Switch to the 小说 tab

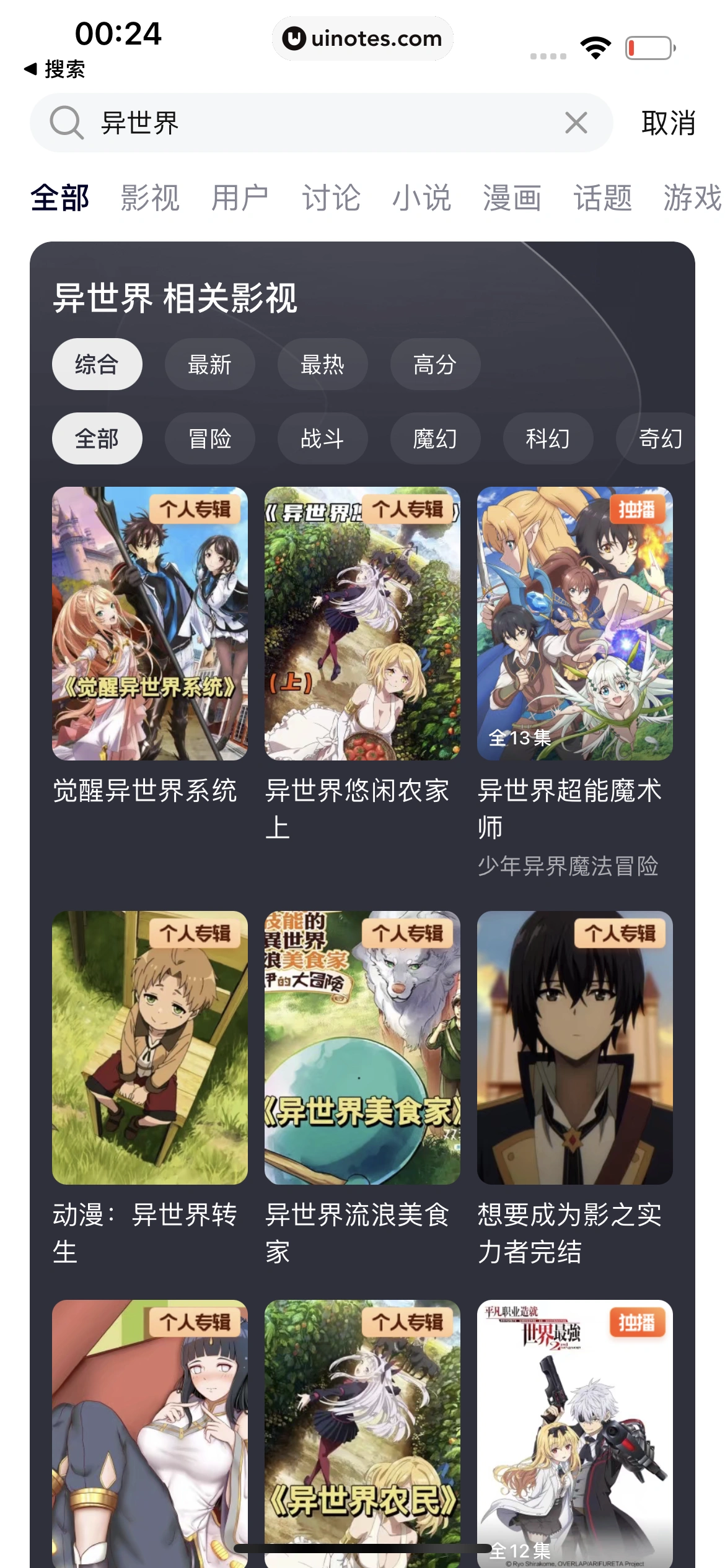421,198
